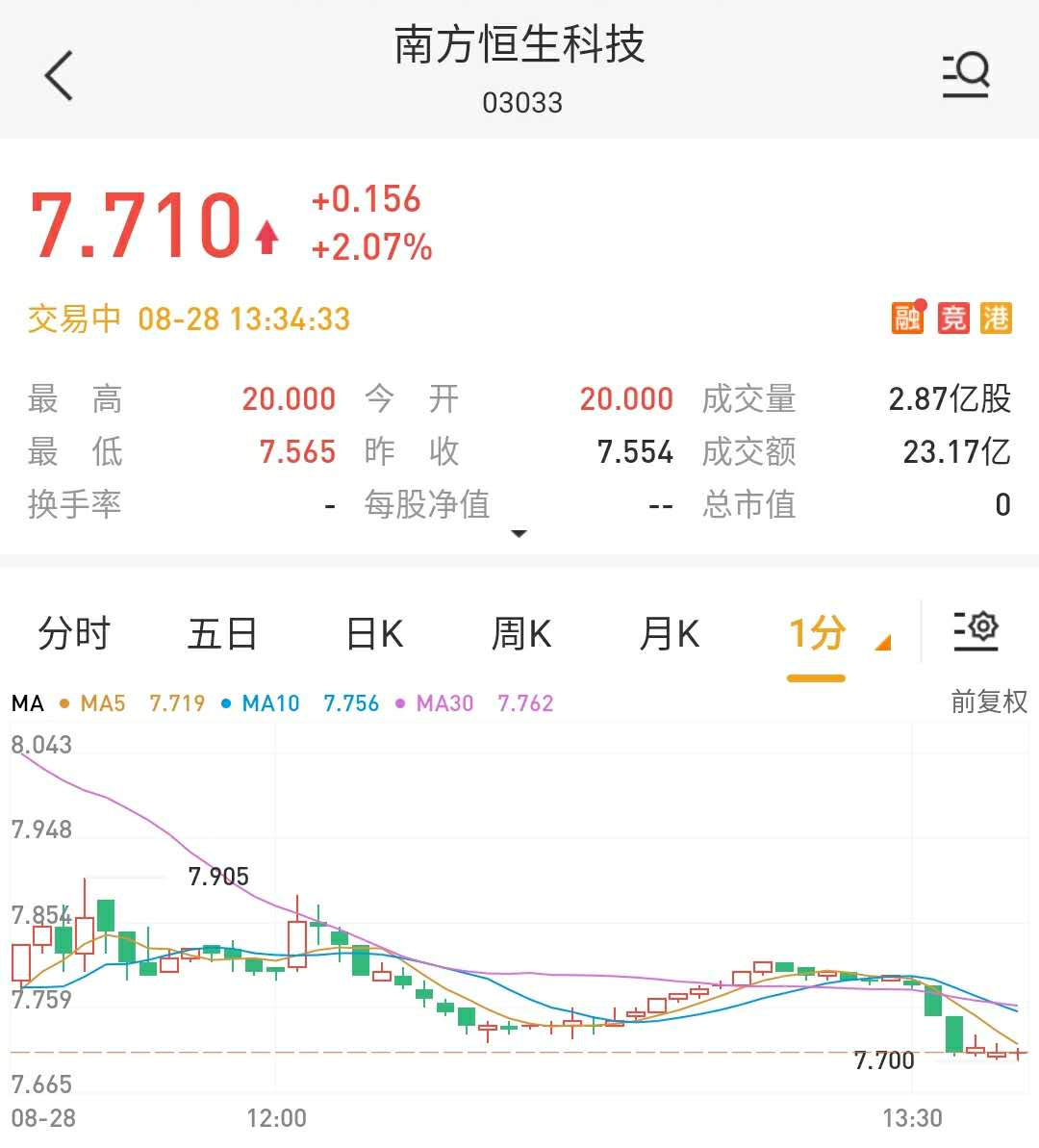Select the 日K chart tab
This screenshot has width=1039, height=1148.
tap(374, 634)
